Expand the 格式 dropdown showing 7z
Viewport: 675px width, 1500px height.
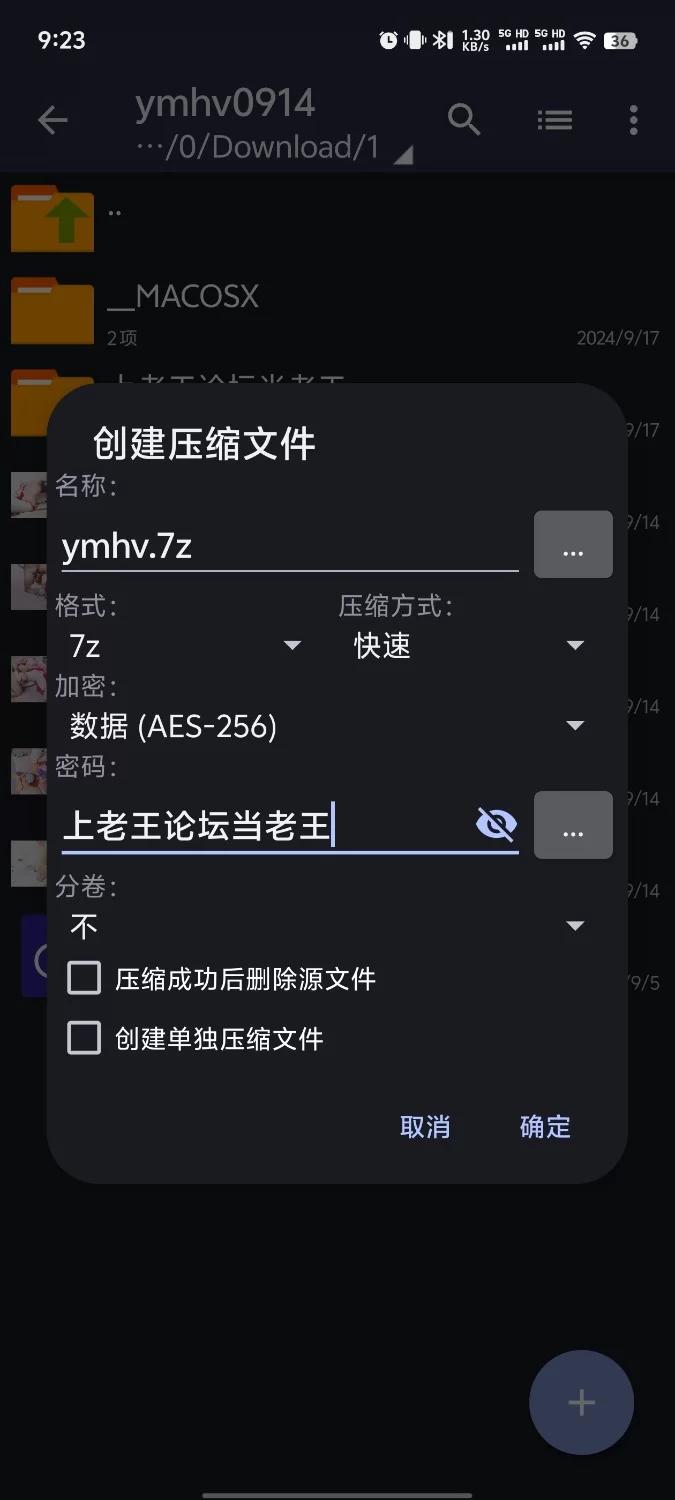185,646
